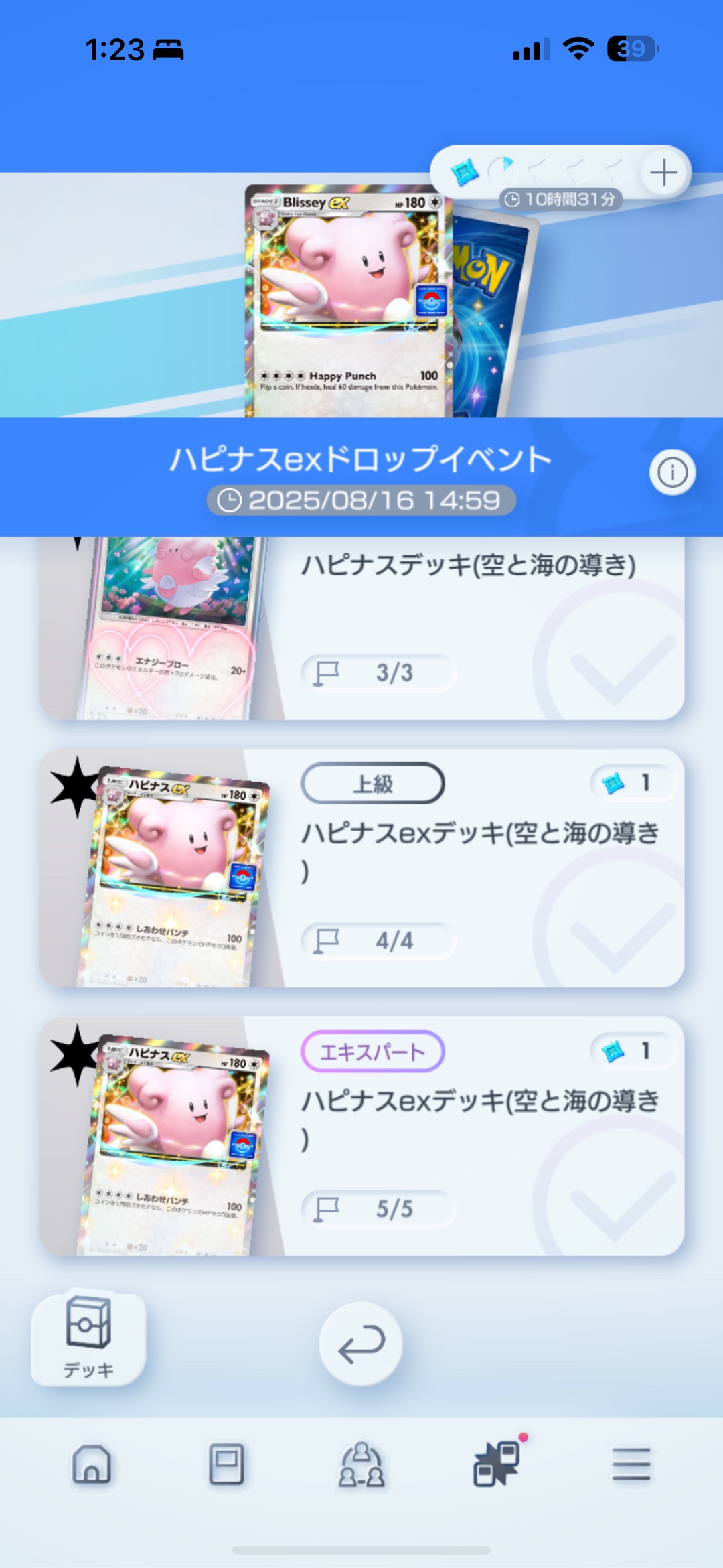Screen dimensions: 723x1568
Task: Open the event info icon
Action: [x=672, y=473]
